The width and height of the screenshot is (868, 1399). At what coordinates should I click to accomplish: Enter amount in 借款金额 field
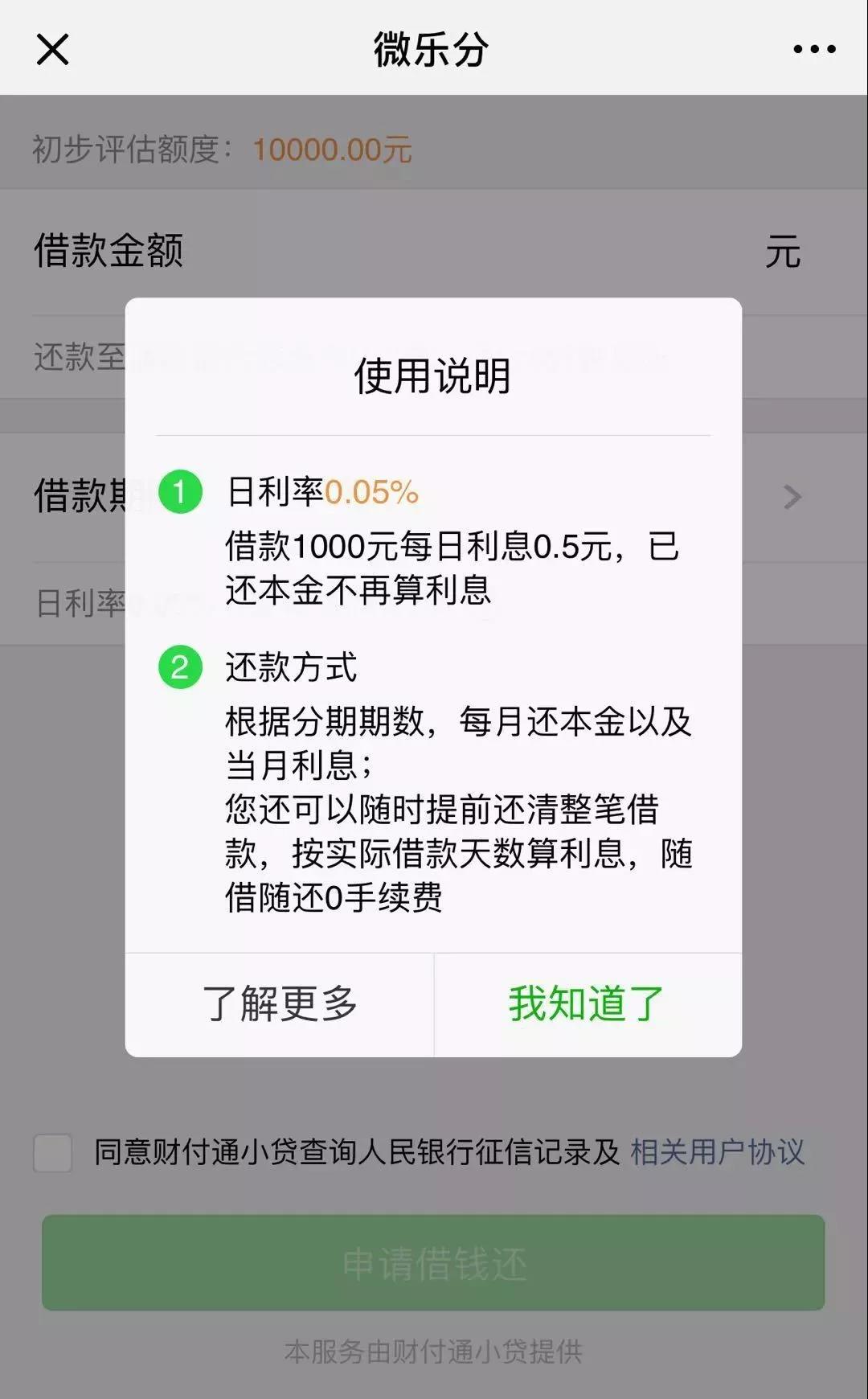[482, 251]
